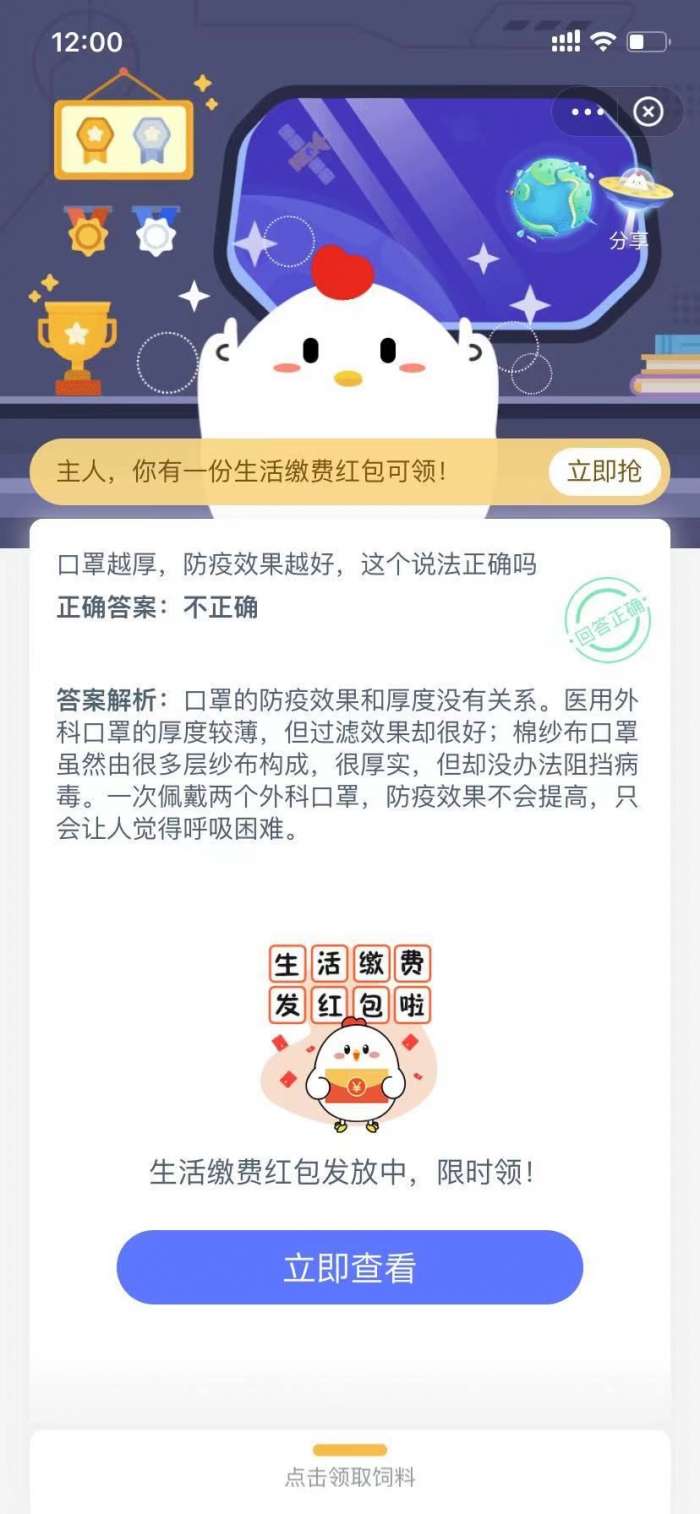Grab the red packet with 立即抢

pos(604,471)
